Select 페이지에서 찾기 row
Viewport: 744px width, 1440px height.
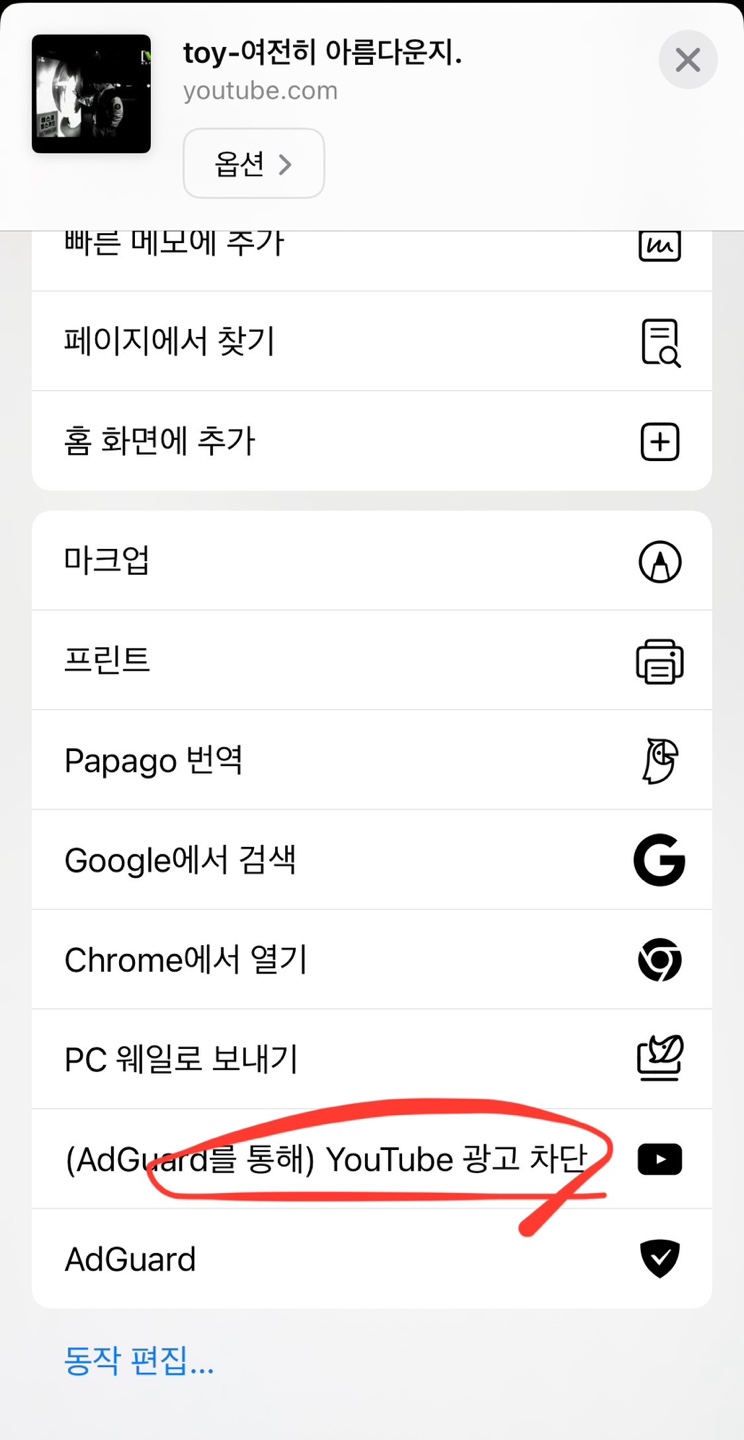click(371, 342)
